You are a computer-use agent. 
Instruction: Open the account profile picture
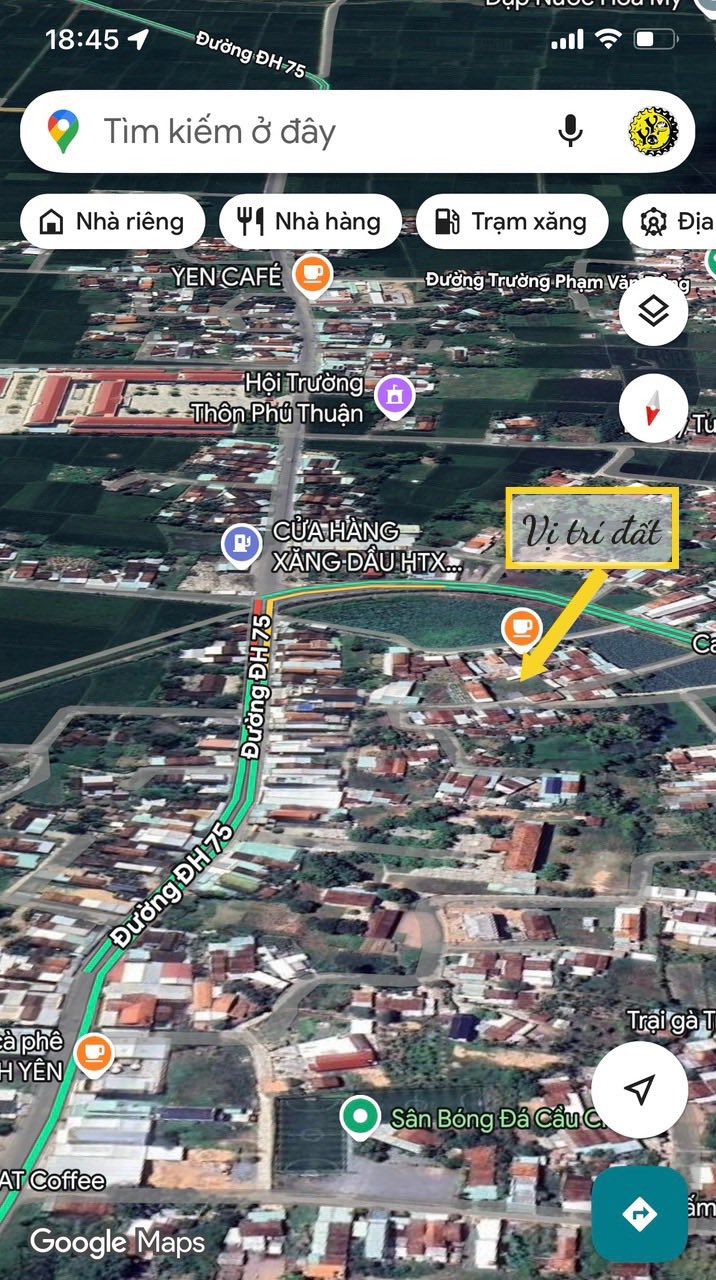(x=652, y=131)
